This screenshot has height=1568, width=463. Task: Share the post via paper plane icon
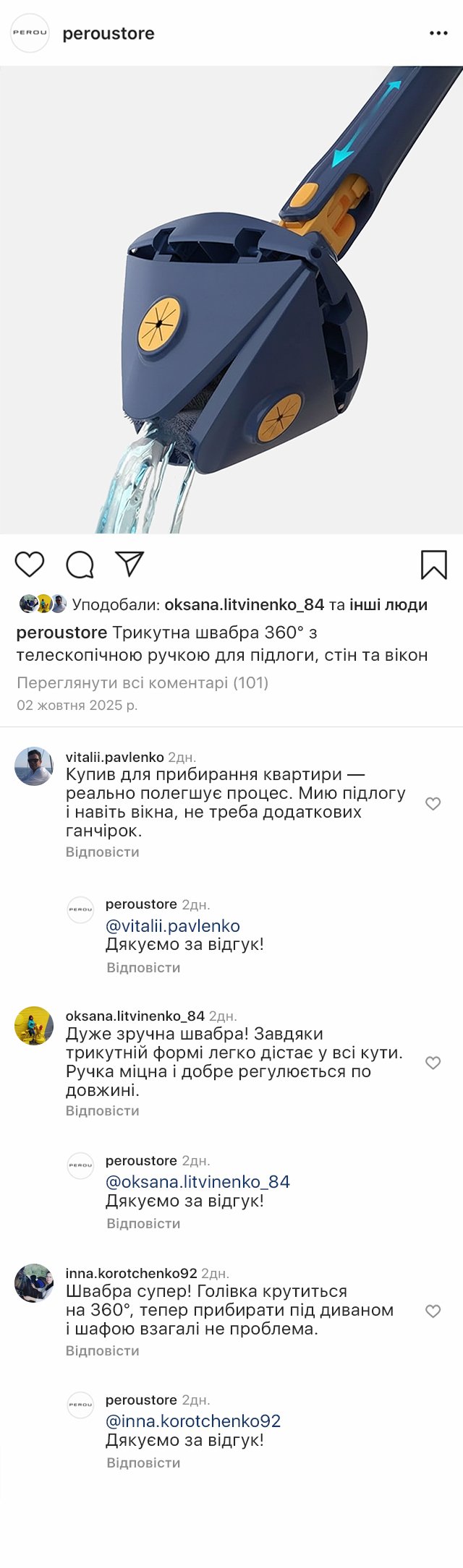point(130,565)
